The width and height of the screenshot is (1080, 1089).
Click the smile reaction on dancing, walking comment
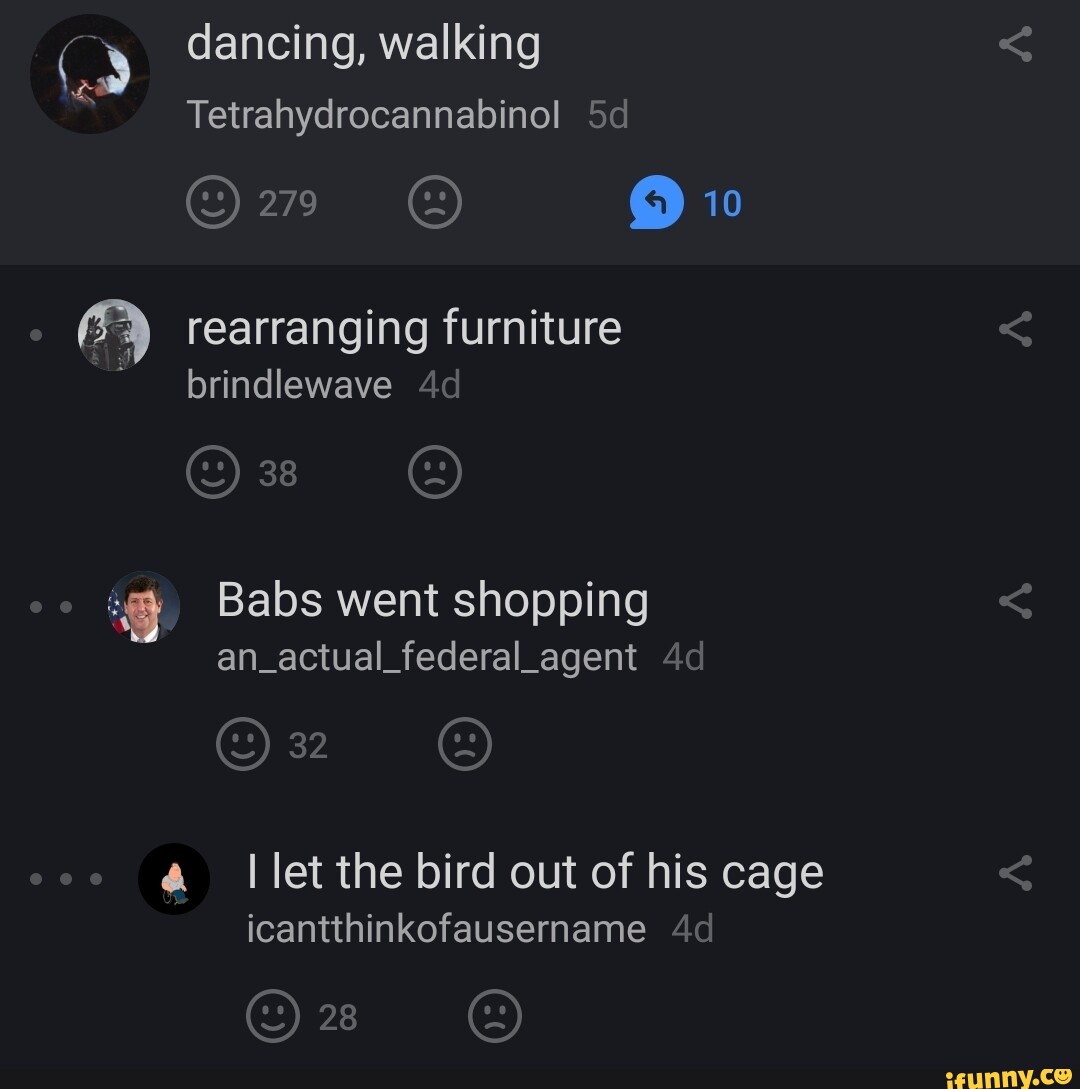coord(213,201)
